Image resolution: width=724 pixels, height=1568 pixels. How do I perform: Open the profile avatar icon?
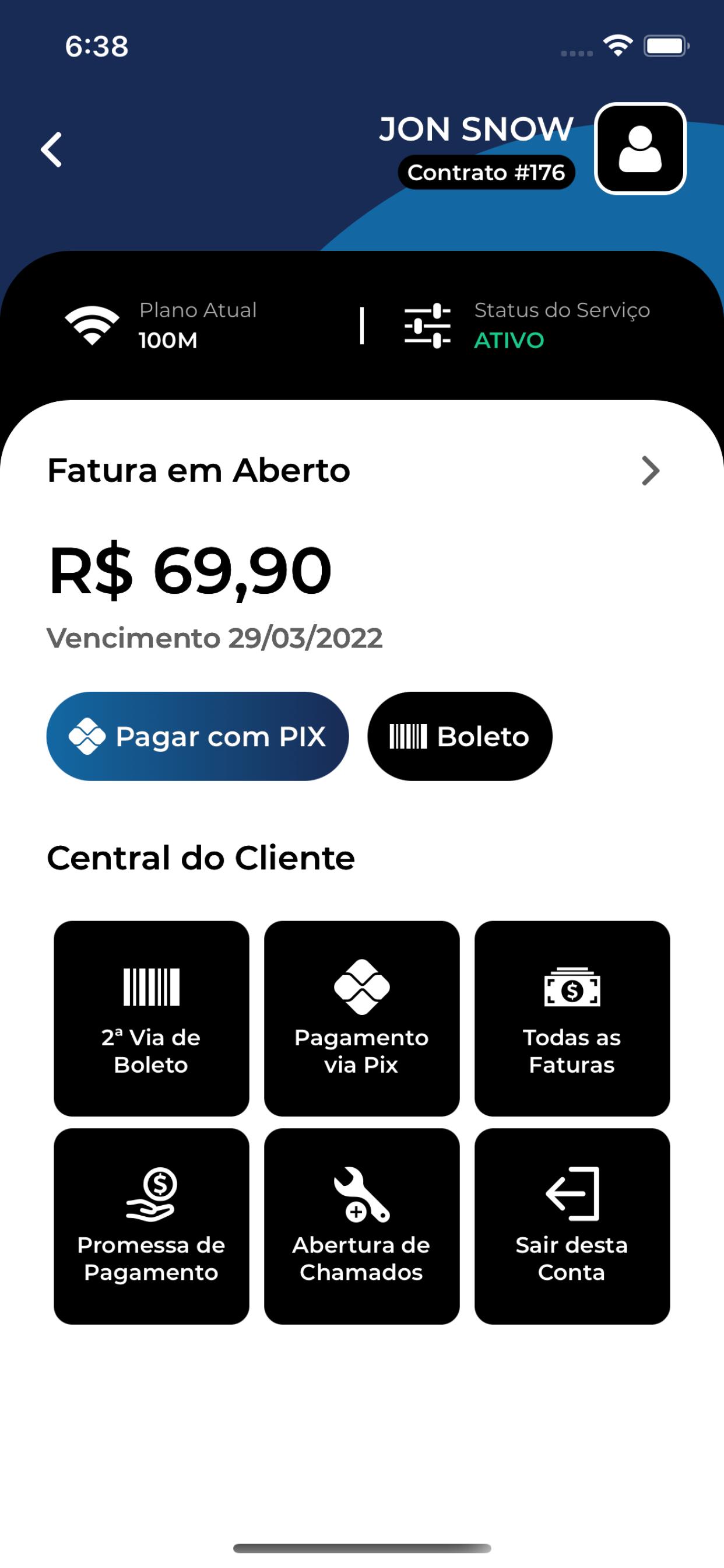point(640,149)
